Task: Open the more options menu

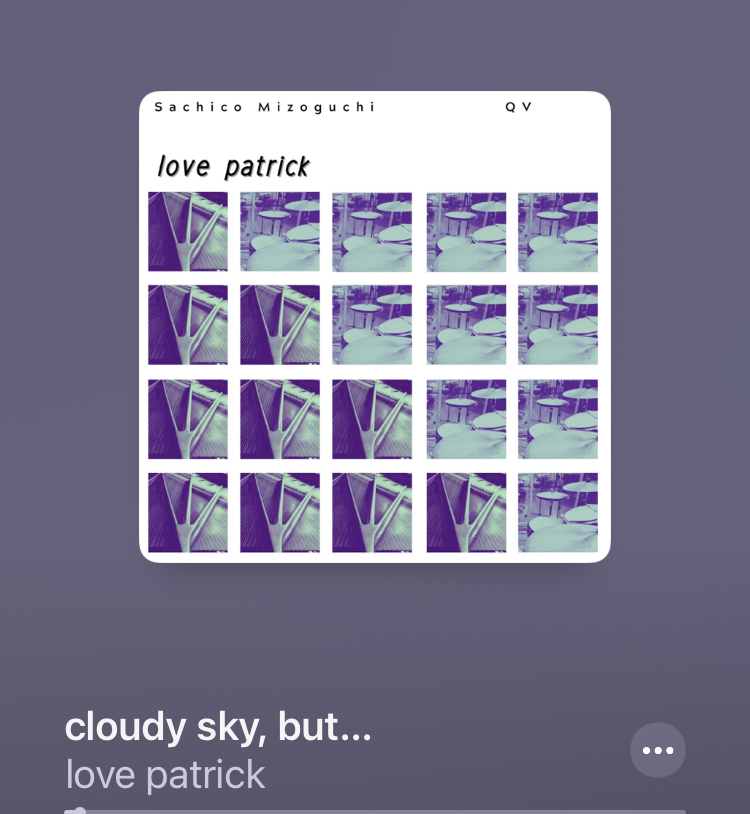Action: [658, 750]
